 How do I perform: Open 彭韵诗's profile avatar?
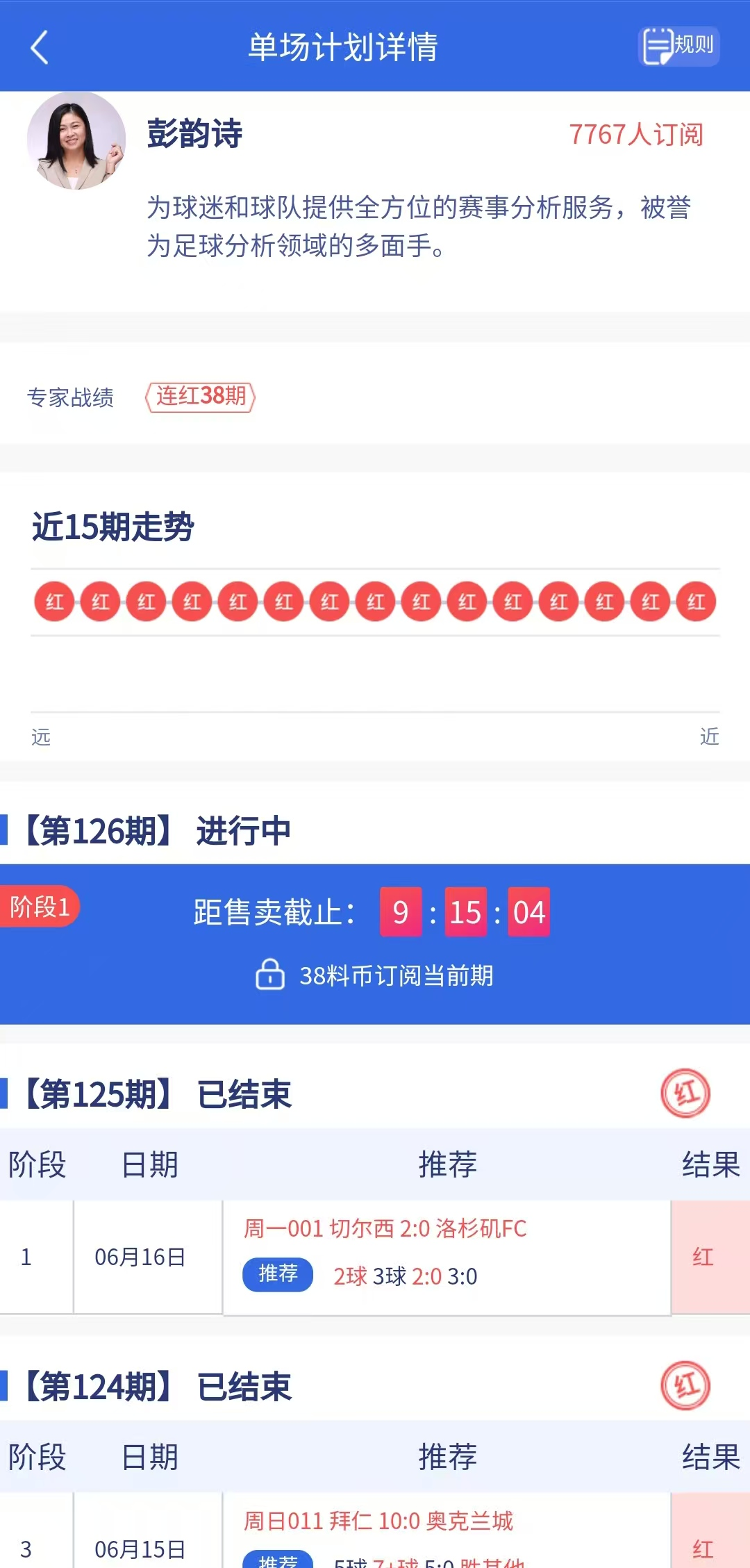coord(76,141)
